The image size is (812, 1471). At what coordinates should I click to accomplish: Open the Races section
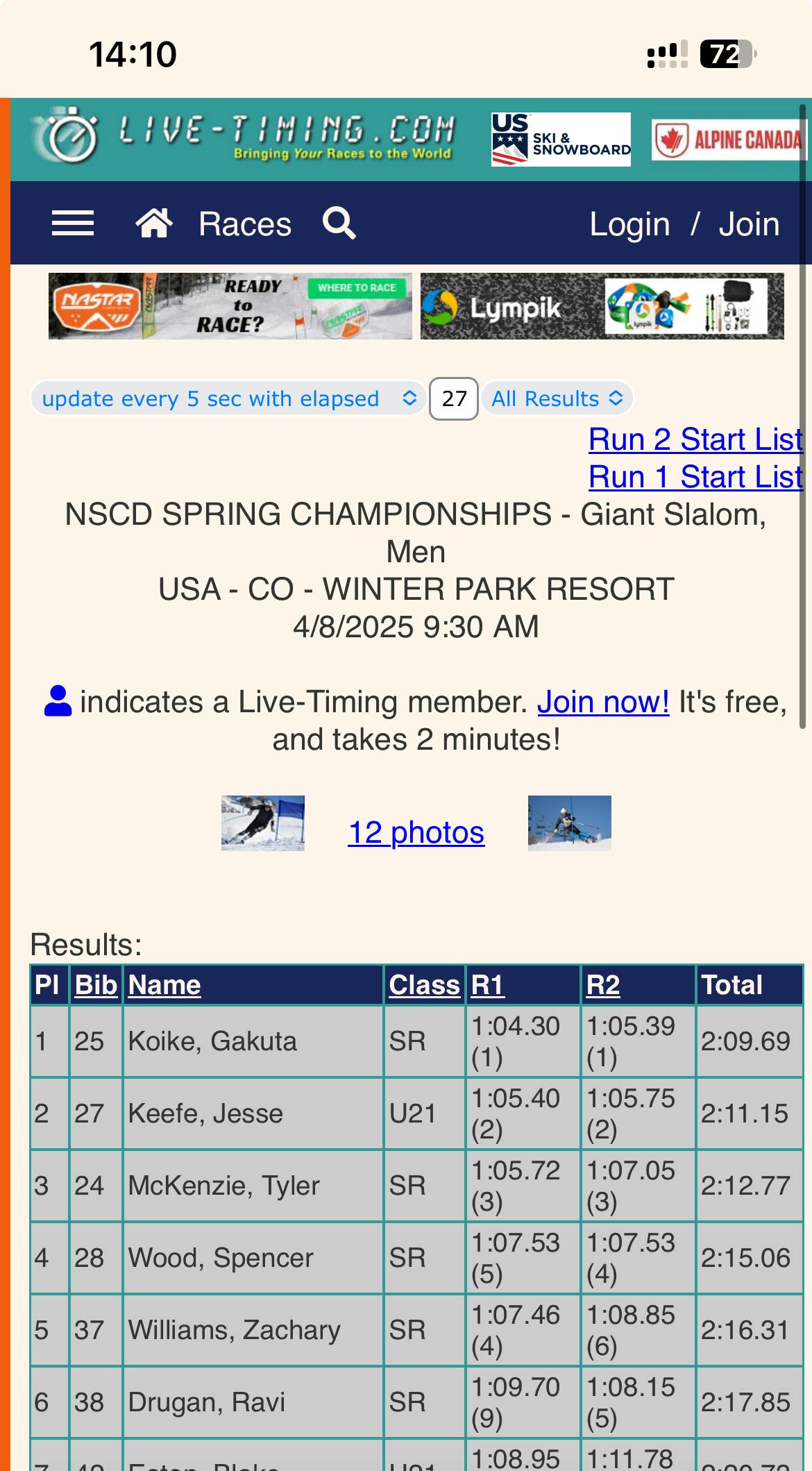coord(244,224)
